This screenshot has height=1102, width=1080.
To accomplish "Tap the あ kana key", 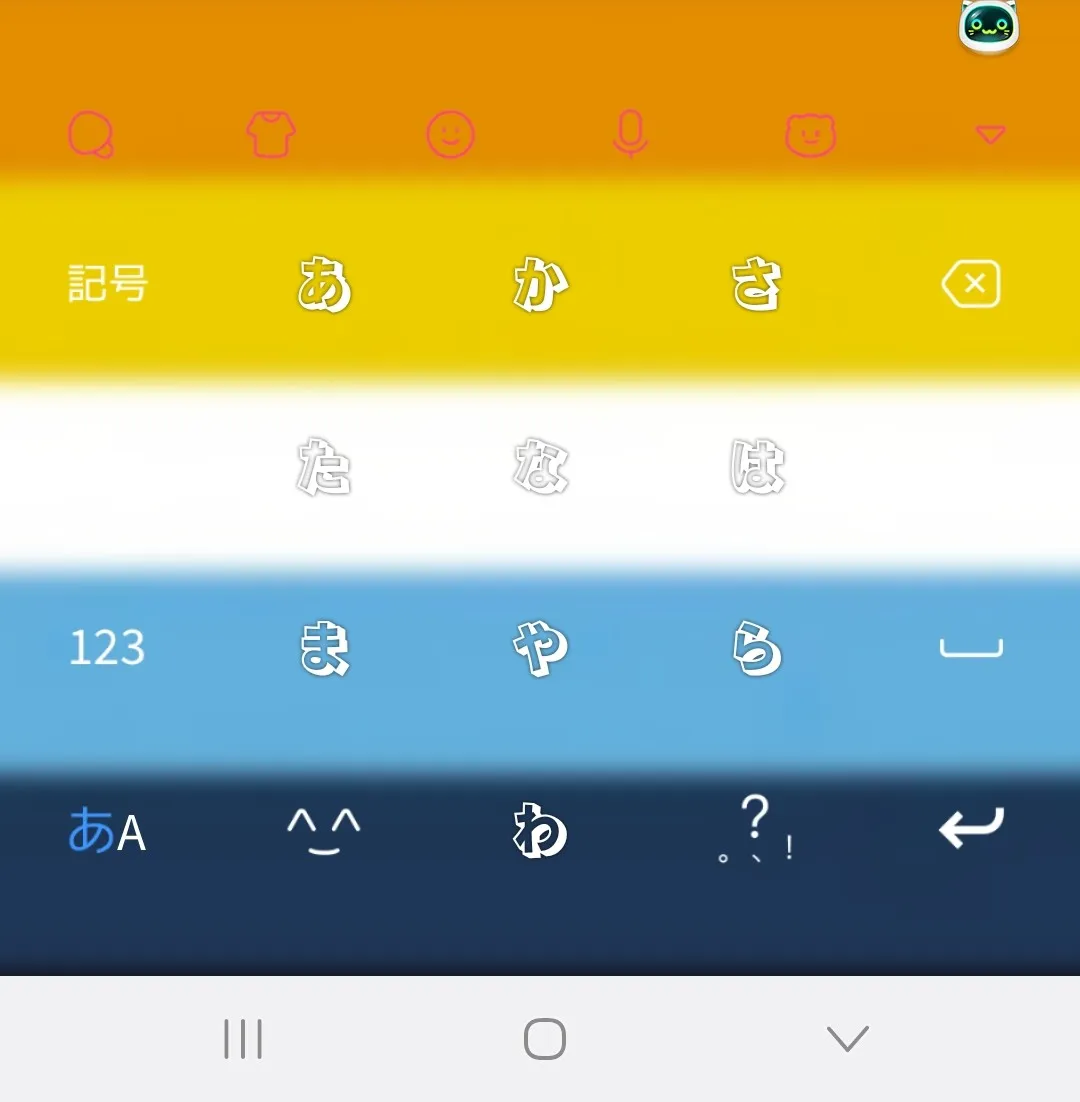I will coord(324,284).
